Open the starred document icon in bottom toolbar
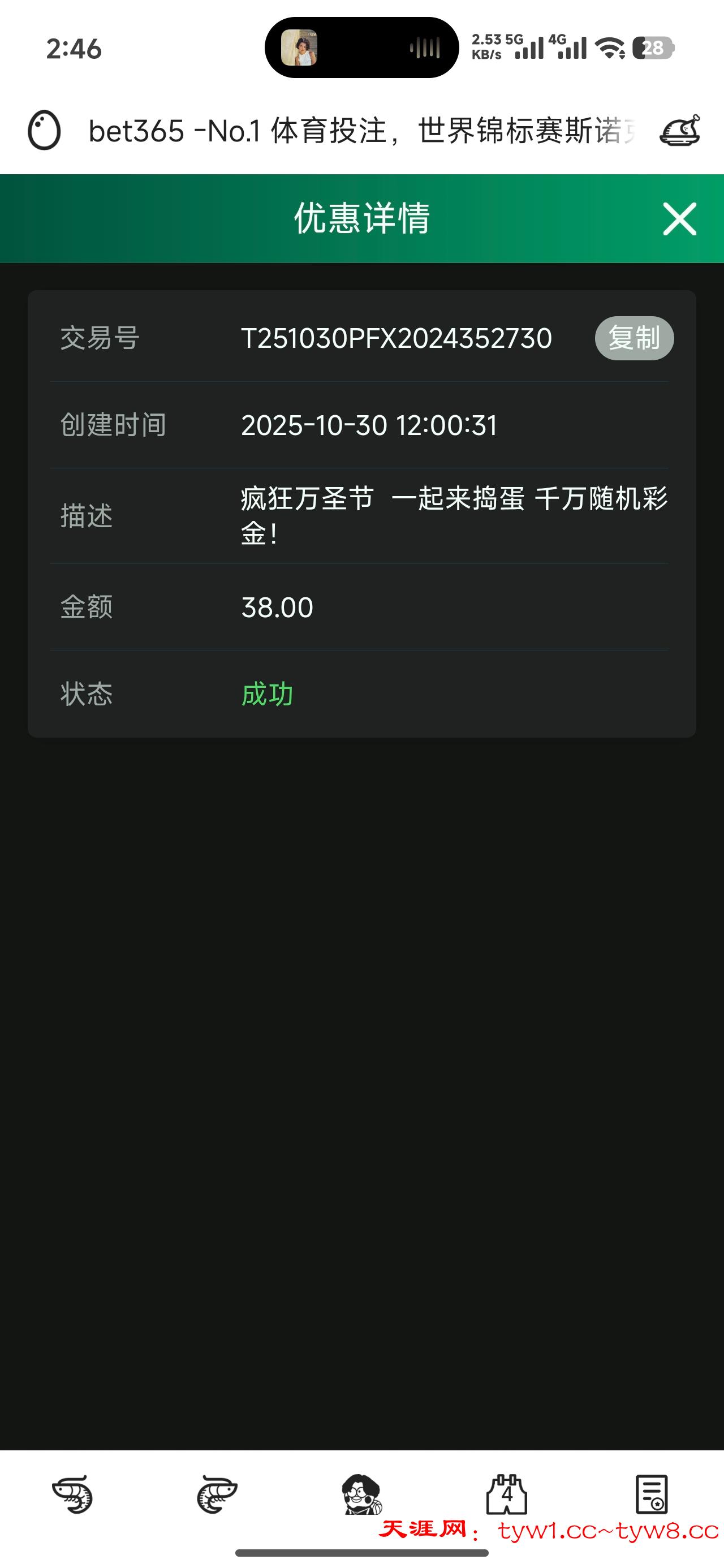724x1568 pixels. [651, 1494]
